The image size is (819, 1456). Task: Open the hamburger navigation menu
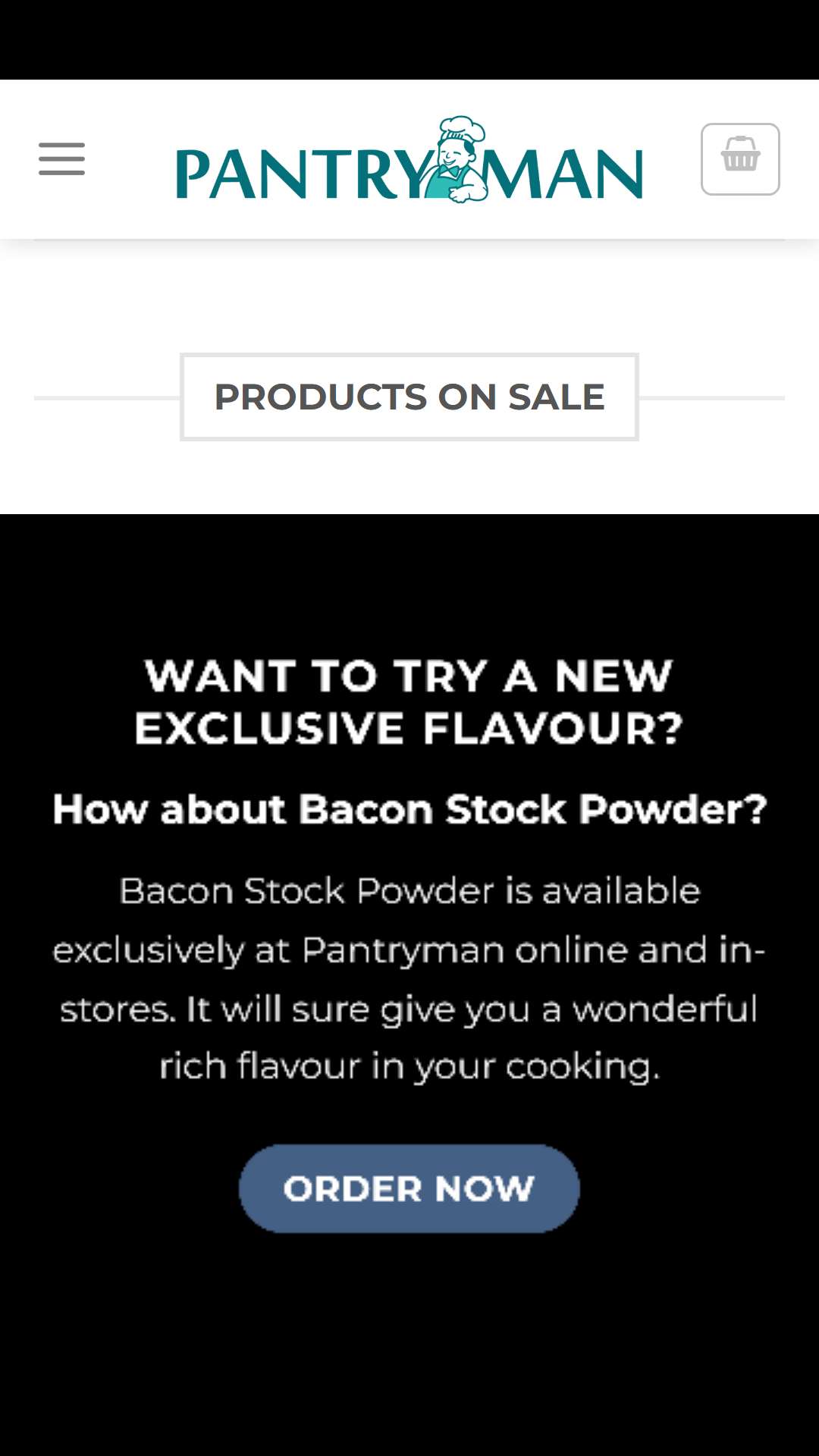tap(61, 159)
